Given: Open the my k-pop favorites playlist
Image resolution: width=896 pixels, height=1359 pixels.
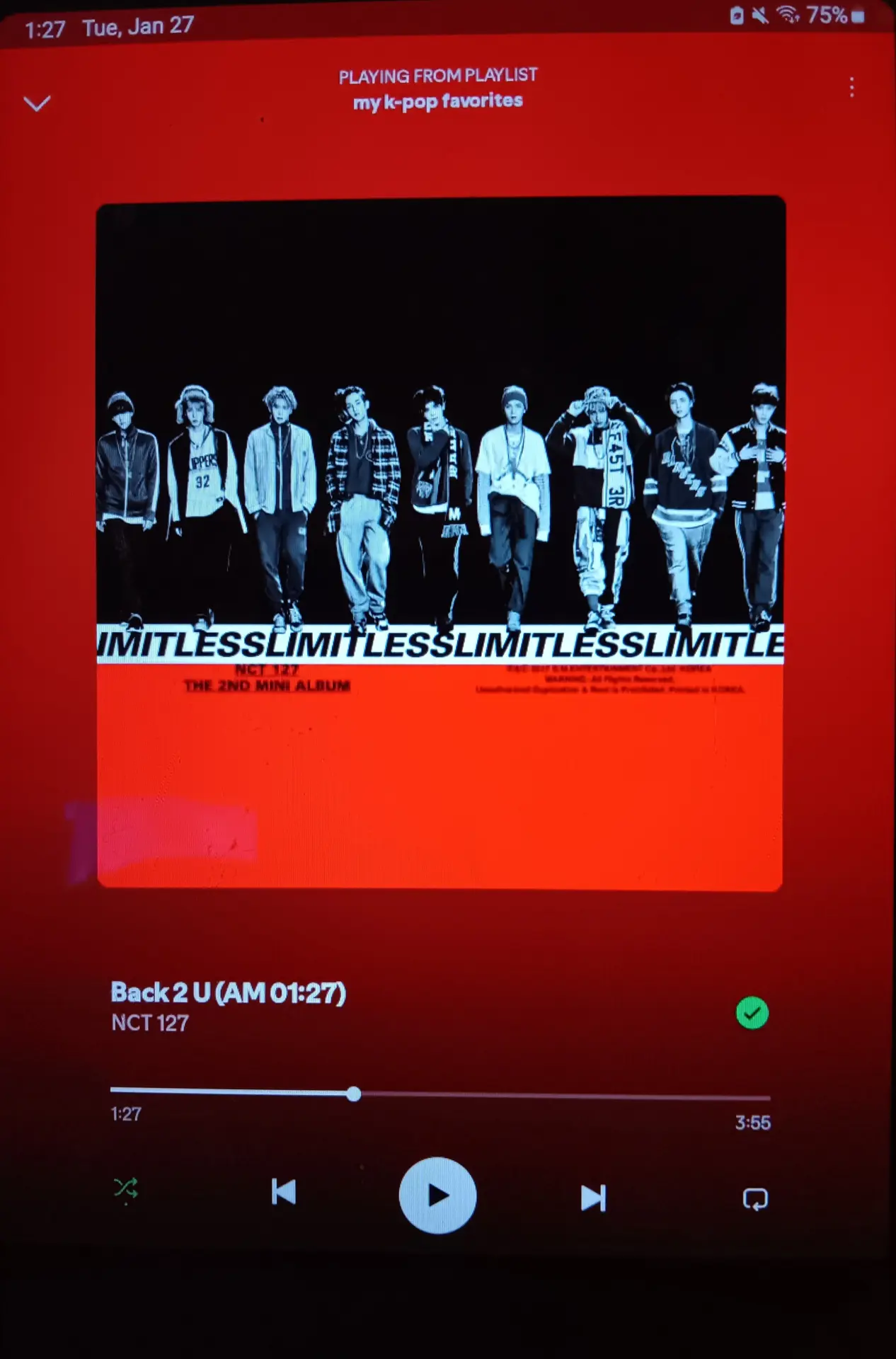Looking at the screenshot, I should pos(437,101).
